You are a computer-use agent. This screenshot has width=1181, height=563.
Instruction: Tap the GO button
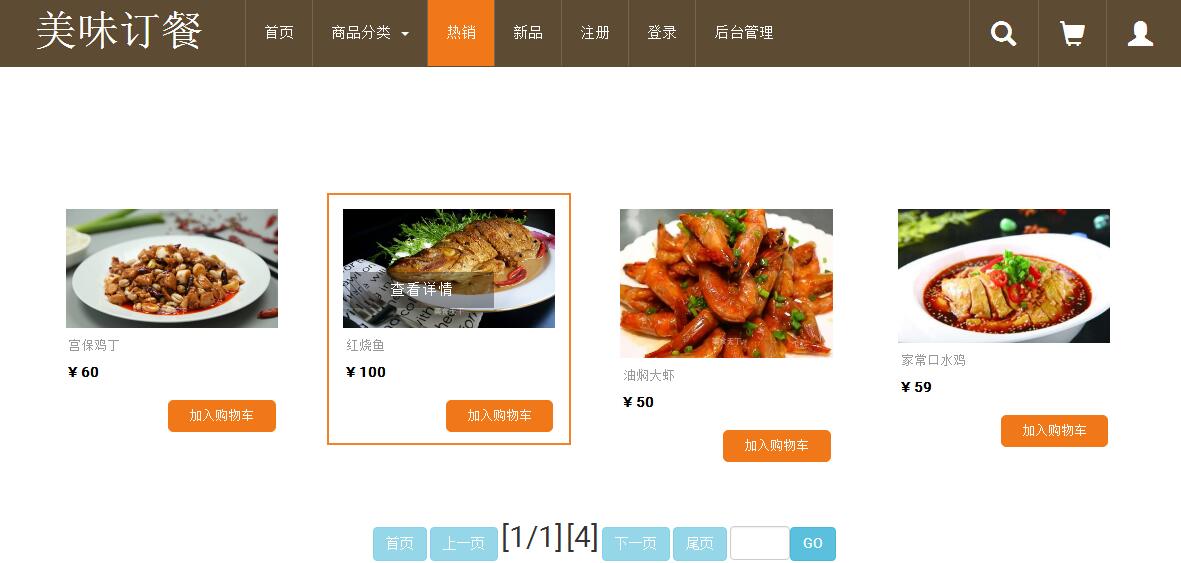tap(813, 544)
